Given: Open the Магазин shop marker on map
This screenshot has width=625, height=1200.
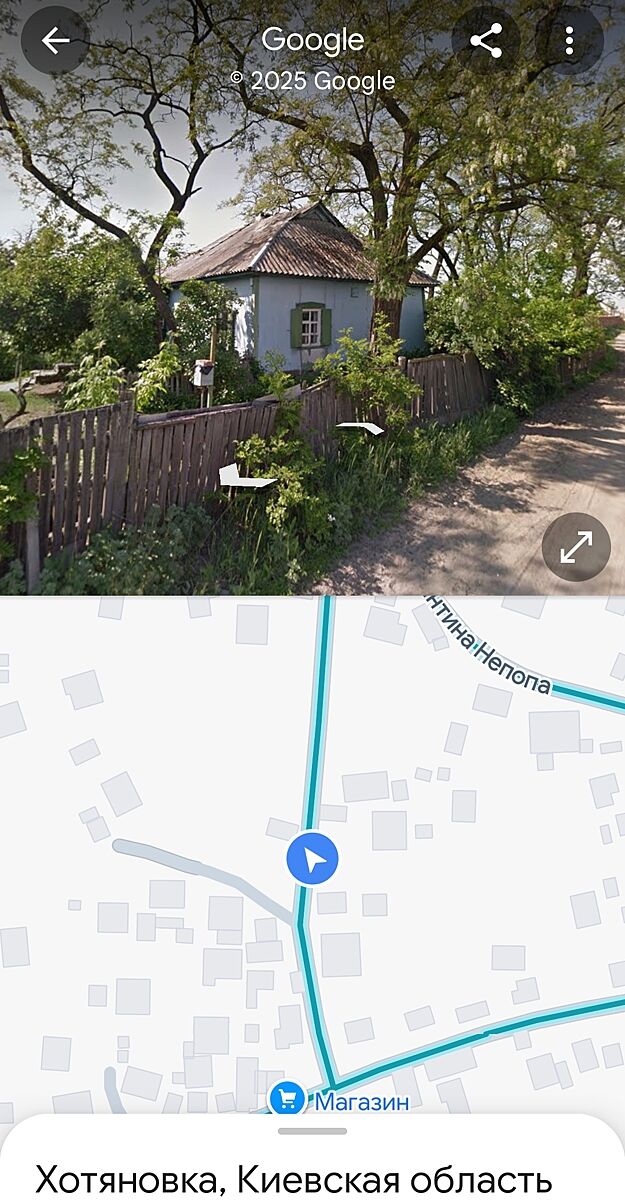Looking at the screenshot, I should click(288, 1100).
